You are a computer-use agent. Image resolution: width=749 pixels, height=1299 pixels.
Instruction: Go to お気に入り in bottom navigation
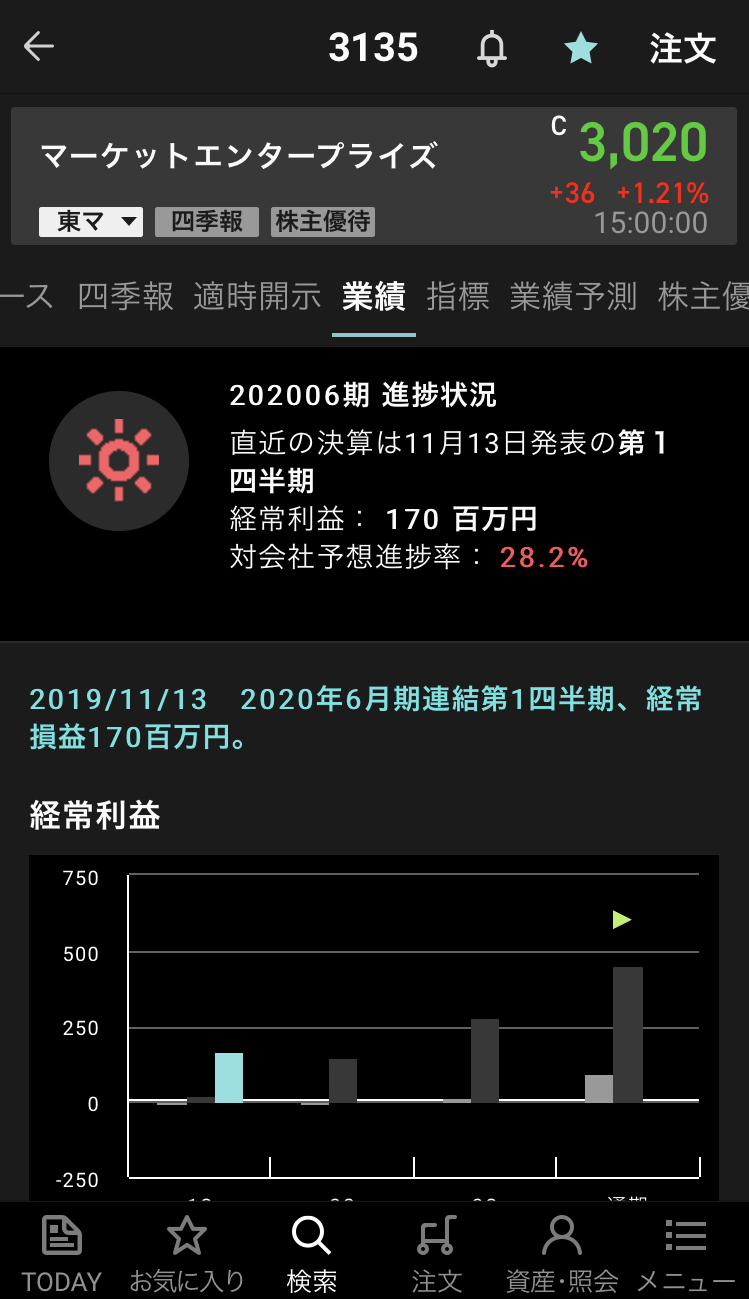tap(187, 1252)
